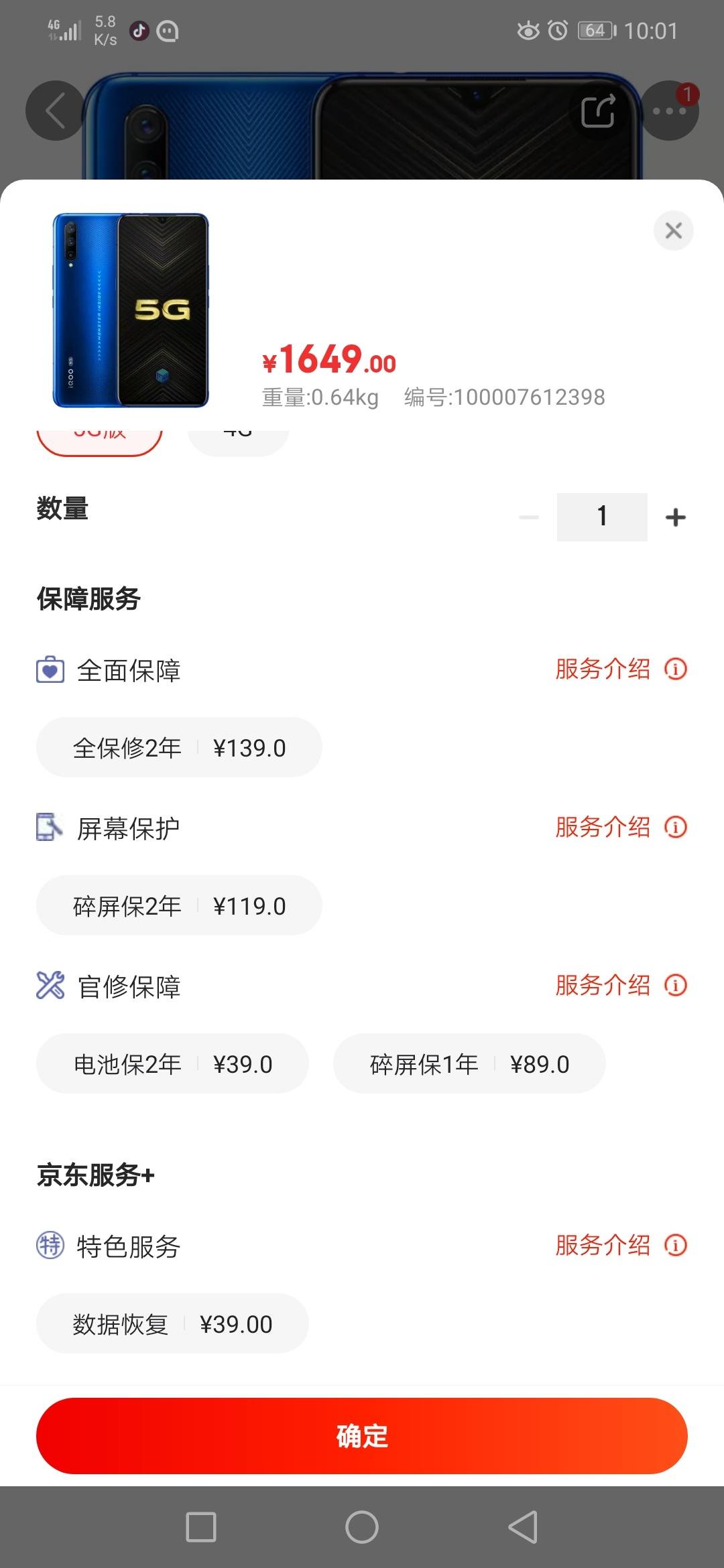This screenshot has width=724, height=1568.
Task: Increase quantity with the plus button
Action: point(675,517)
